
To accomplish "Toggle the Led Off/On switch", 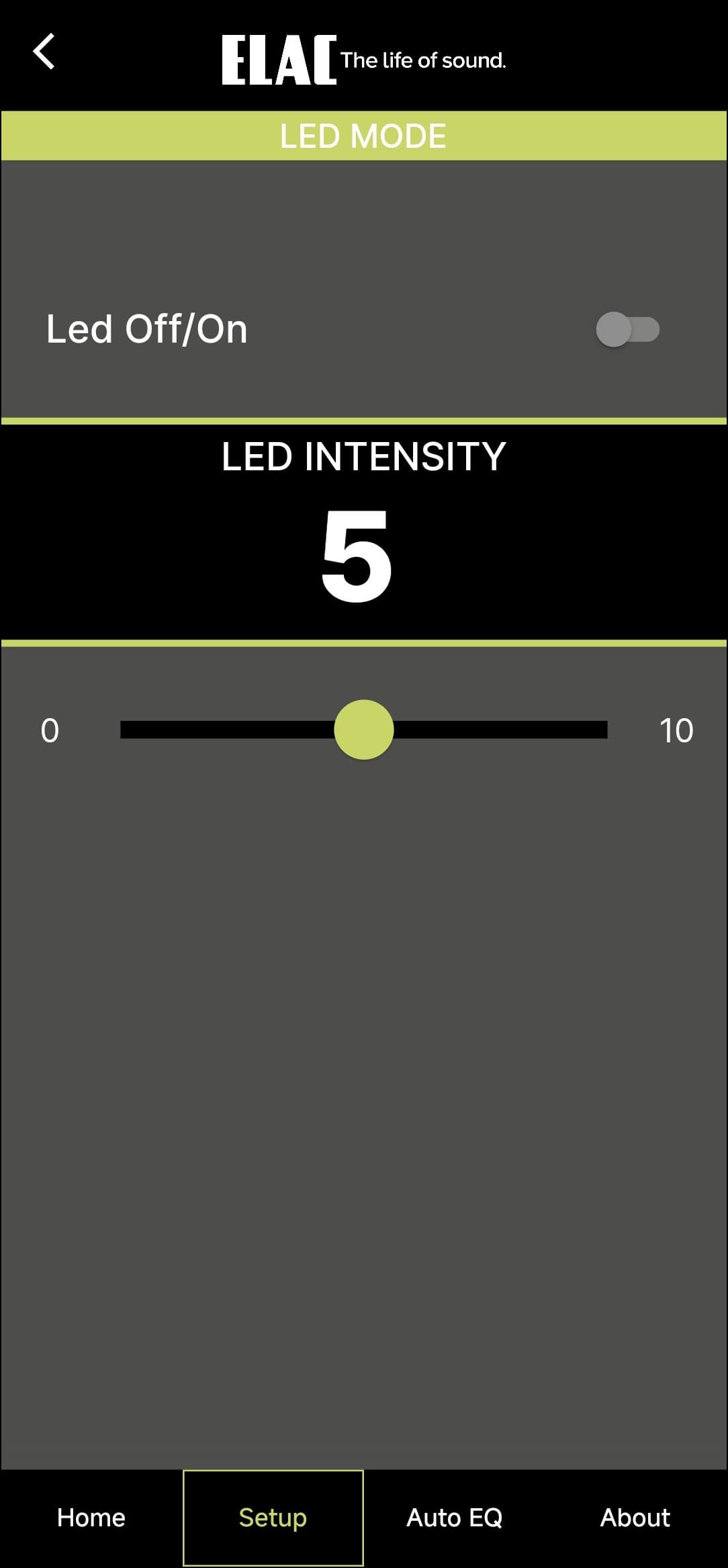I will [627, 329].
